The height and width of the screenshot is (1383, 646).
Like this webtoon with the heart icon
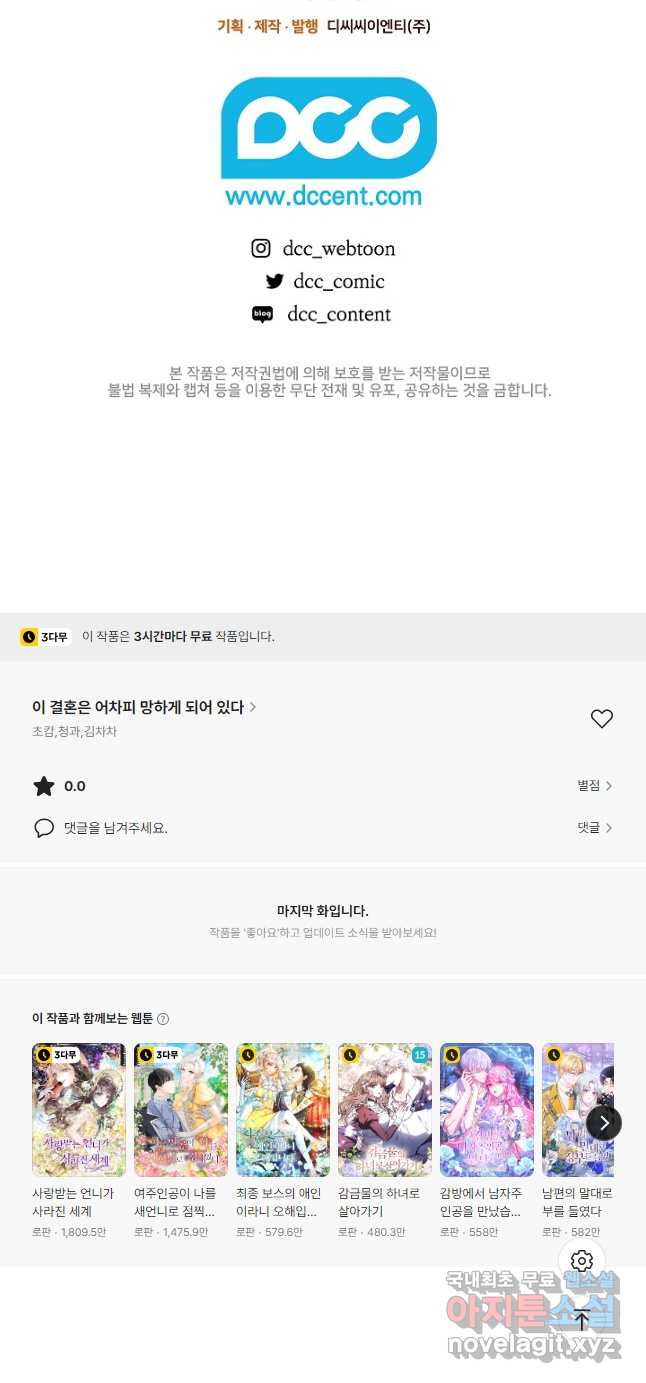tap(601, 719)
